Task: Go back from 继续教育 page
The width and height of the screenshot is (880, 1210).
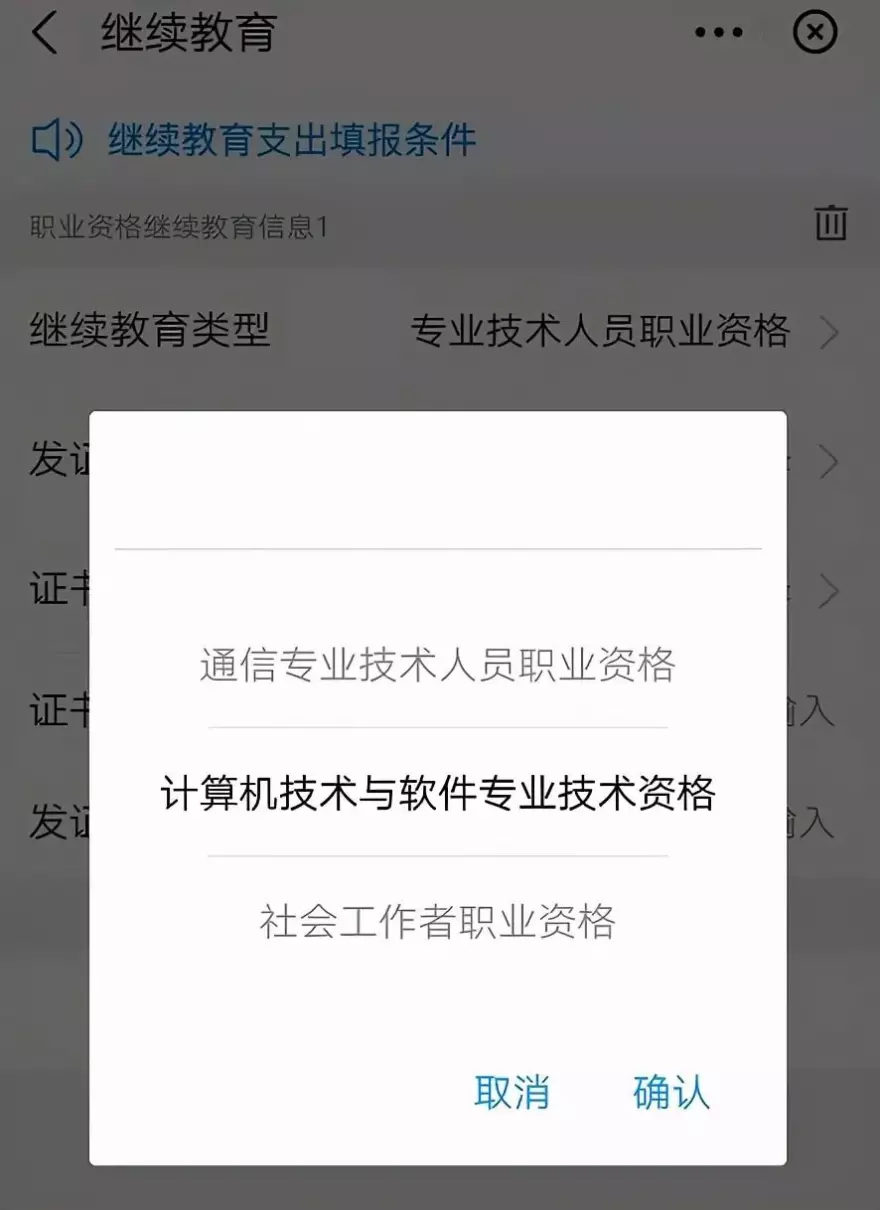Action: coord(45,34)
